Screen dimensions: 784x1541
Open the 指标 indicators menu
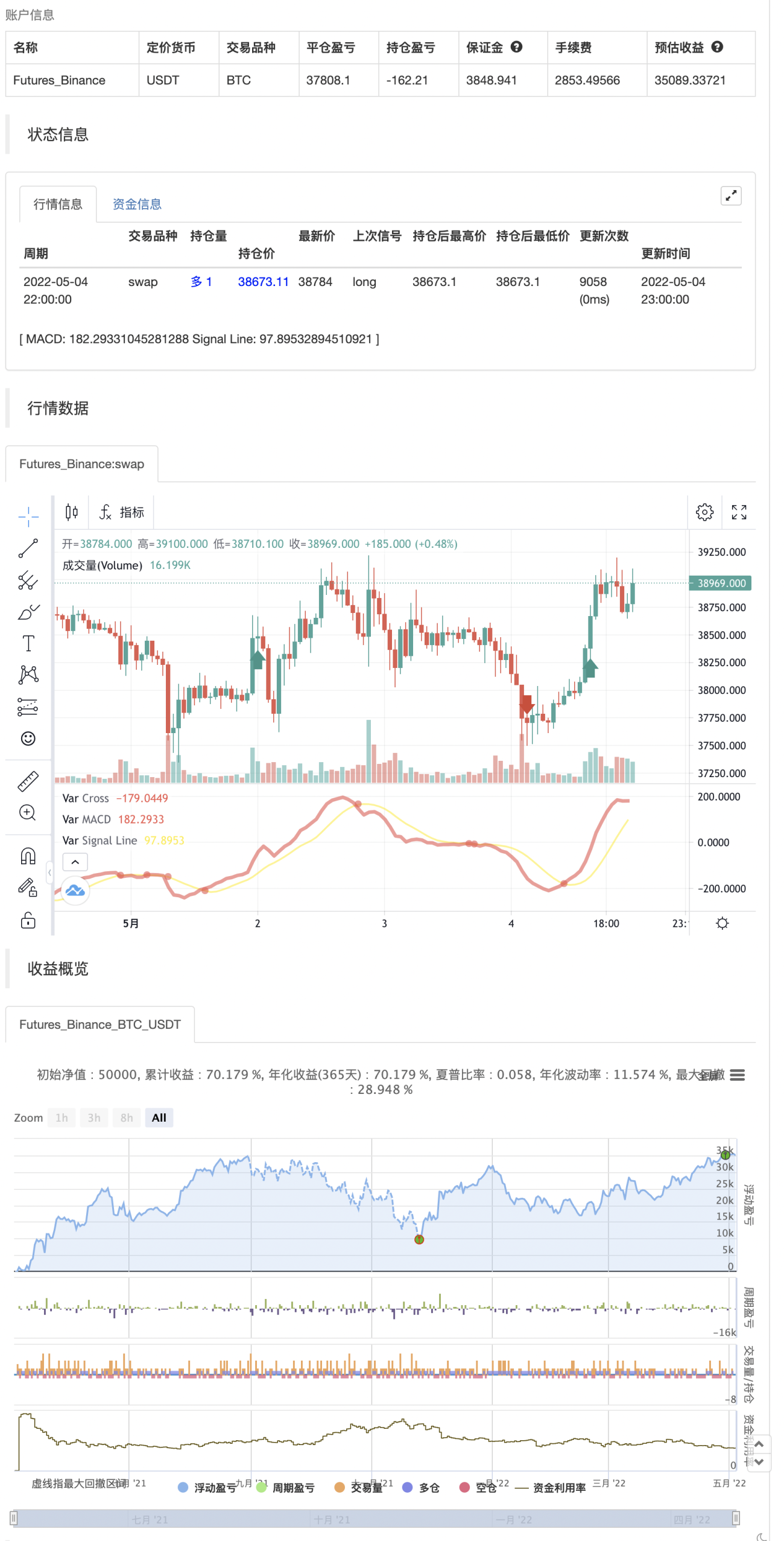coord(121,512)
